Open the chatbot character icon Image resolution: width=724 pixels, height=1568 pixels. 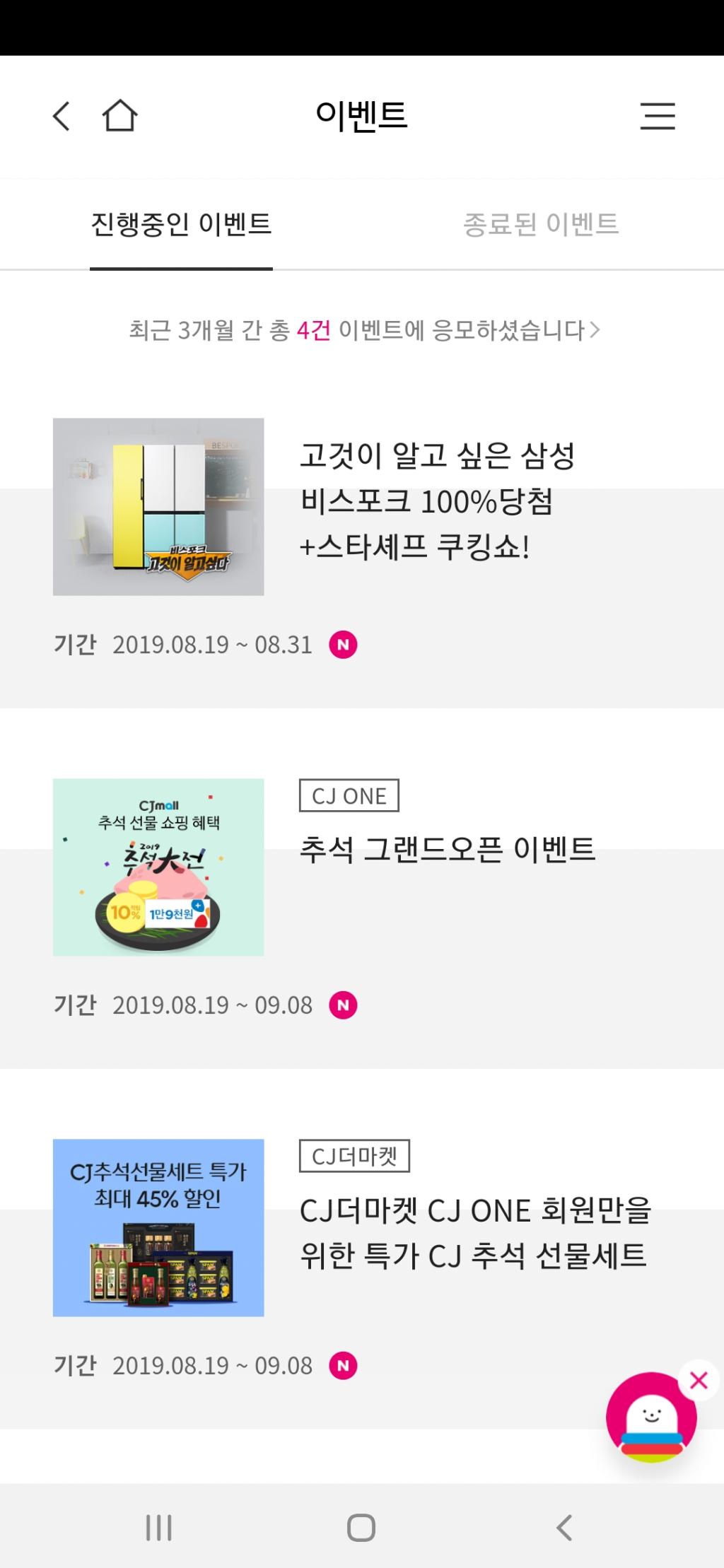651,1416
